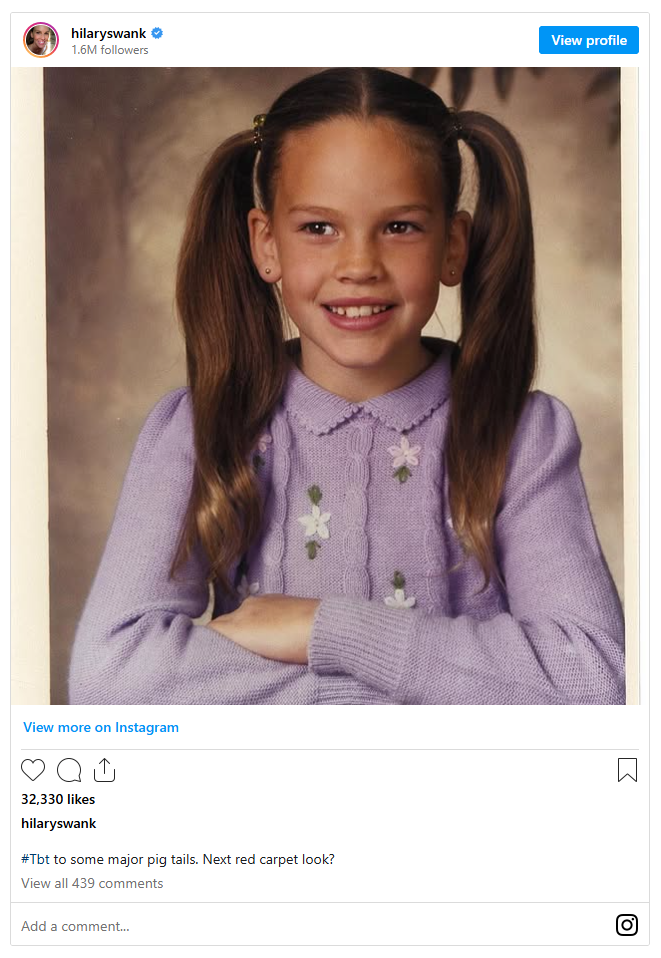Open hilaryswank's profile avatar
Screen dimensions: 661x958
coord(41,40)
